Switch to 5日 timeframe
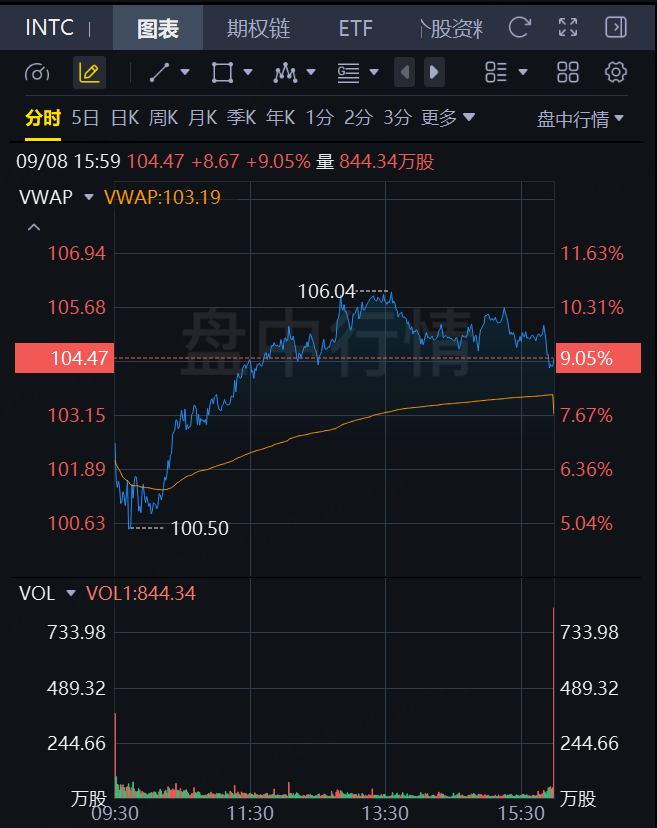The width and height of the screenshot is (657, 828). tap(85, 118)
